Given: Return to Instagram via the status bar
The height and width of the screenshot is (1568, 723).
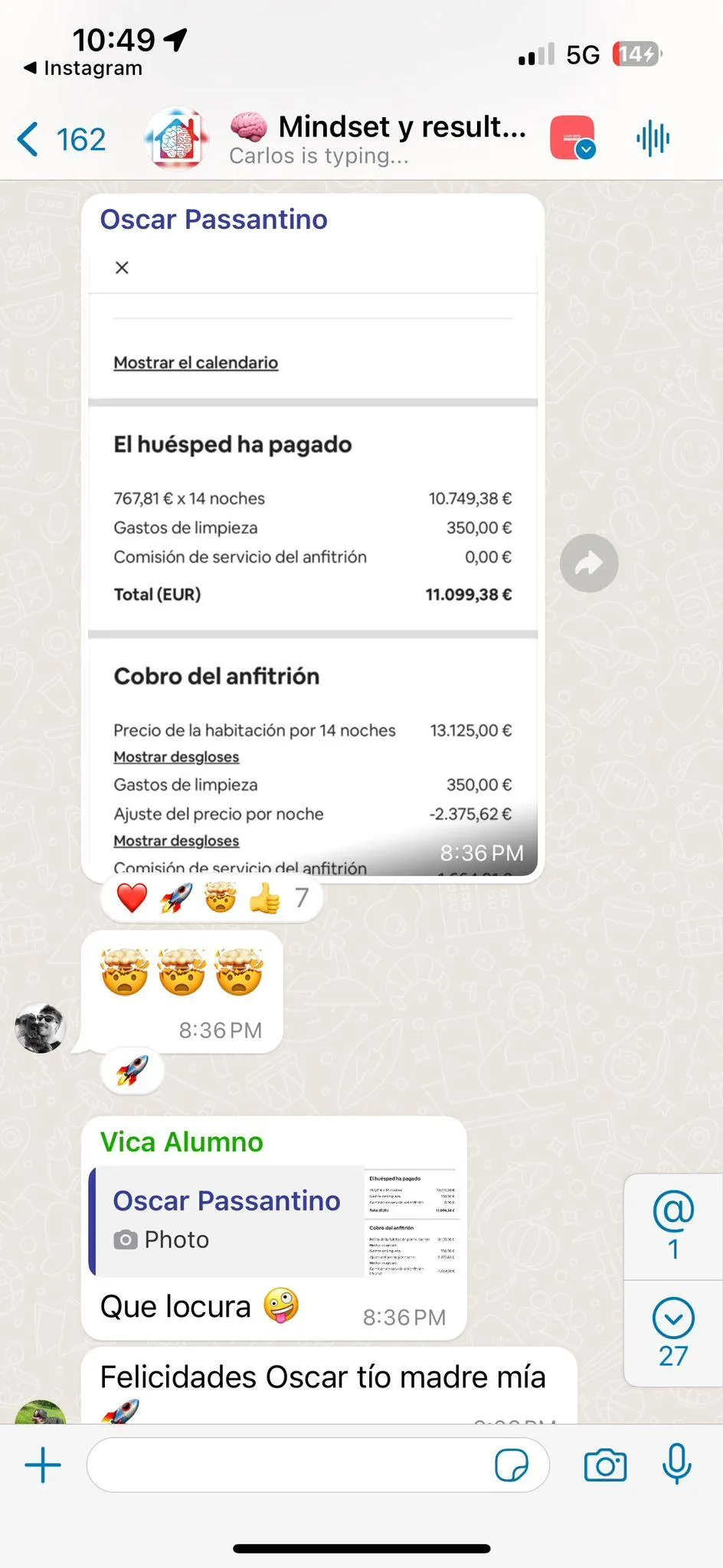Looking at the screenshot, I should pos(83,68).
